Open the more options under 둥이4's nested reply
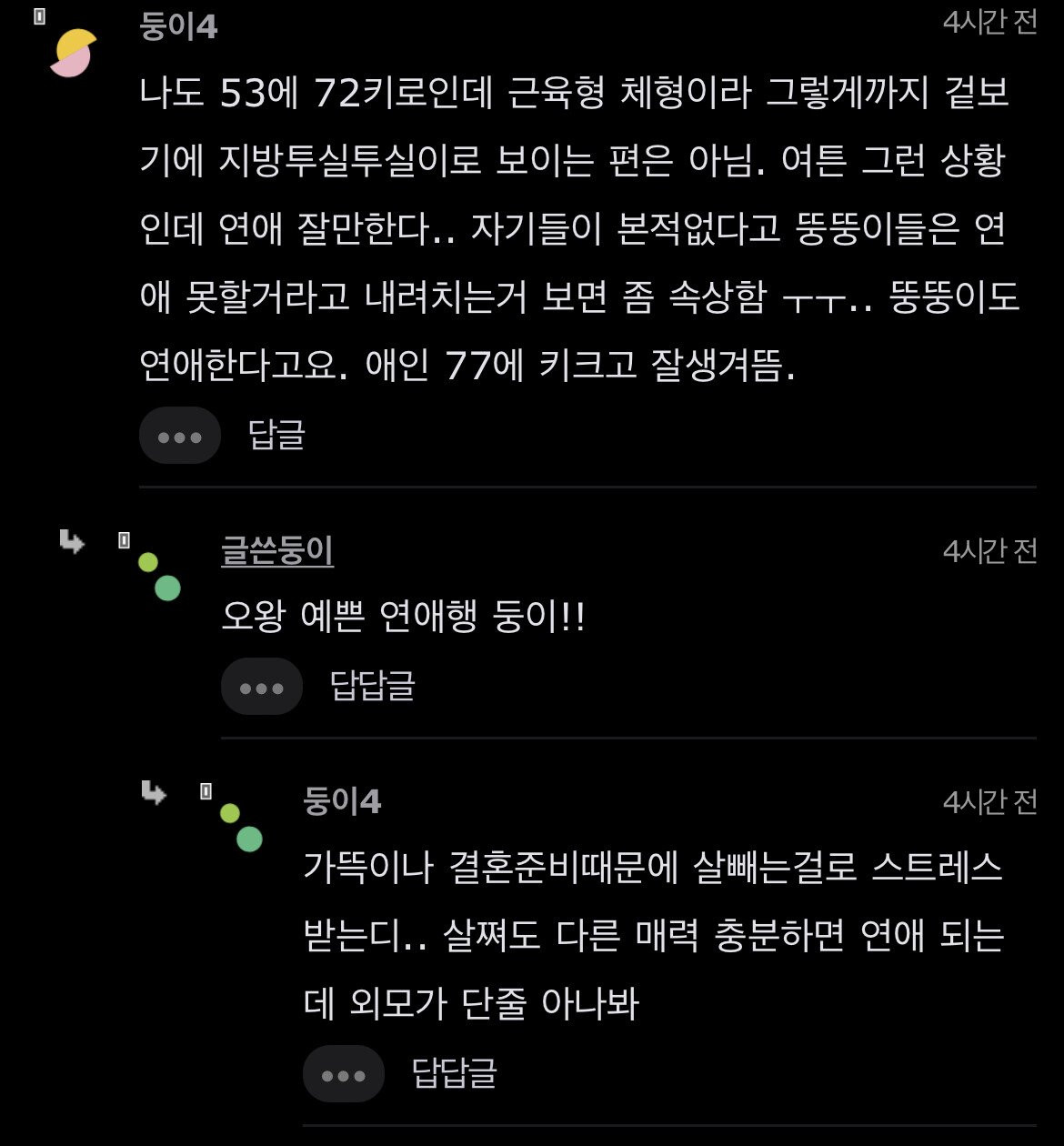Viewport: 1064px width, 1146px height. point(344,1074)
